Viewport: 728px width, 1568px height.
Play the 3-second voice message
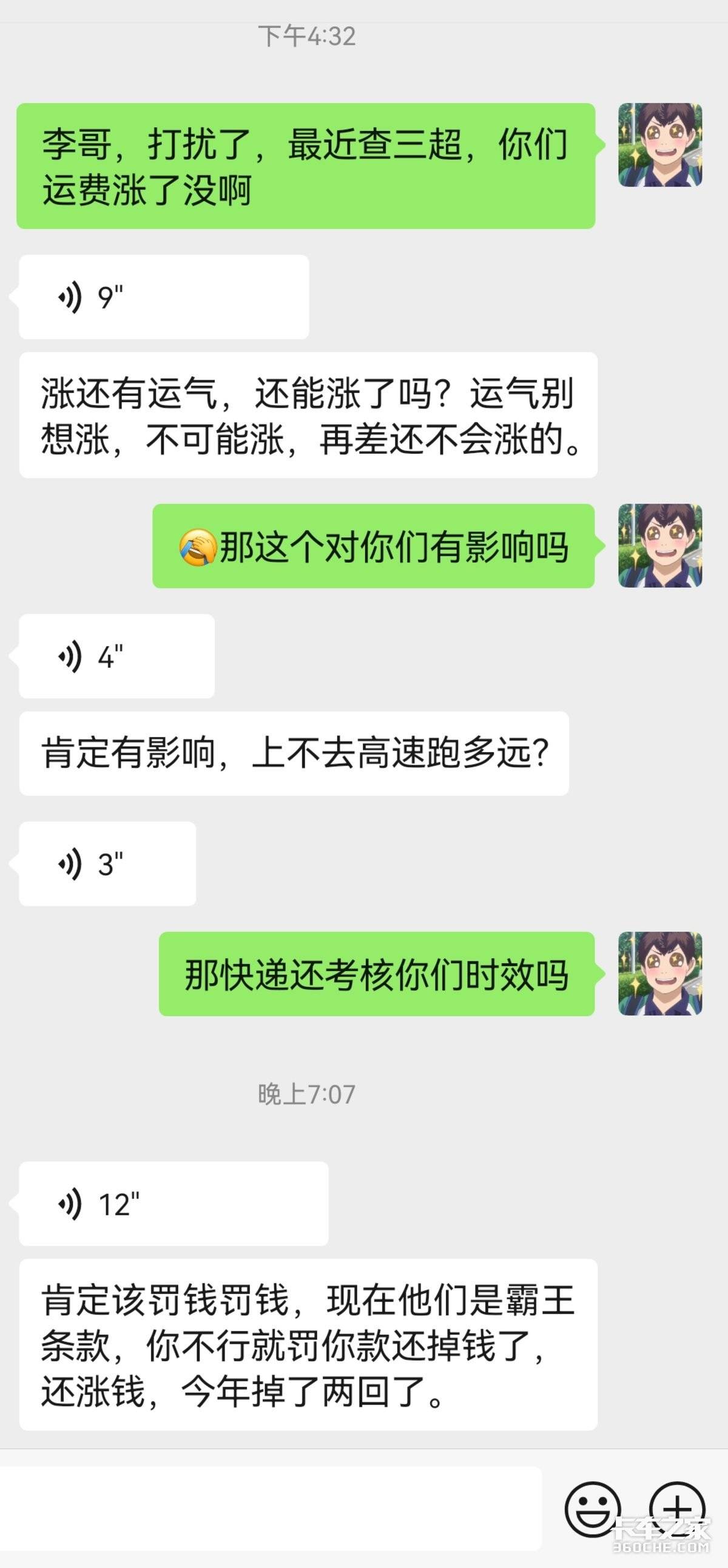point(107,864)
